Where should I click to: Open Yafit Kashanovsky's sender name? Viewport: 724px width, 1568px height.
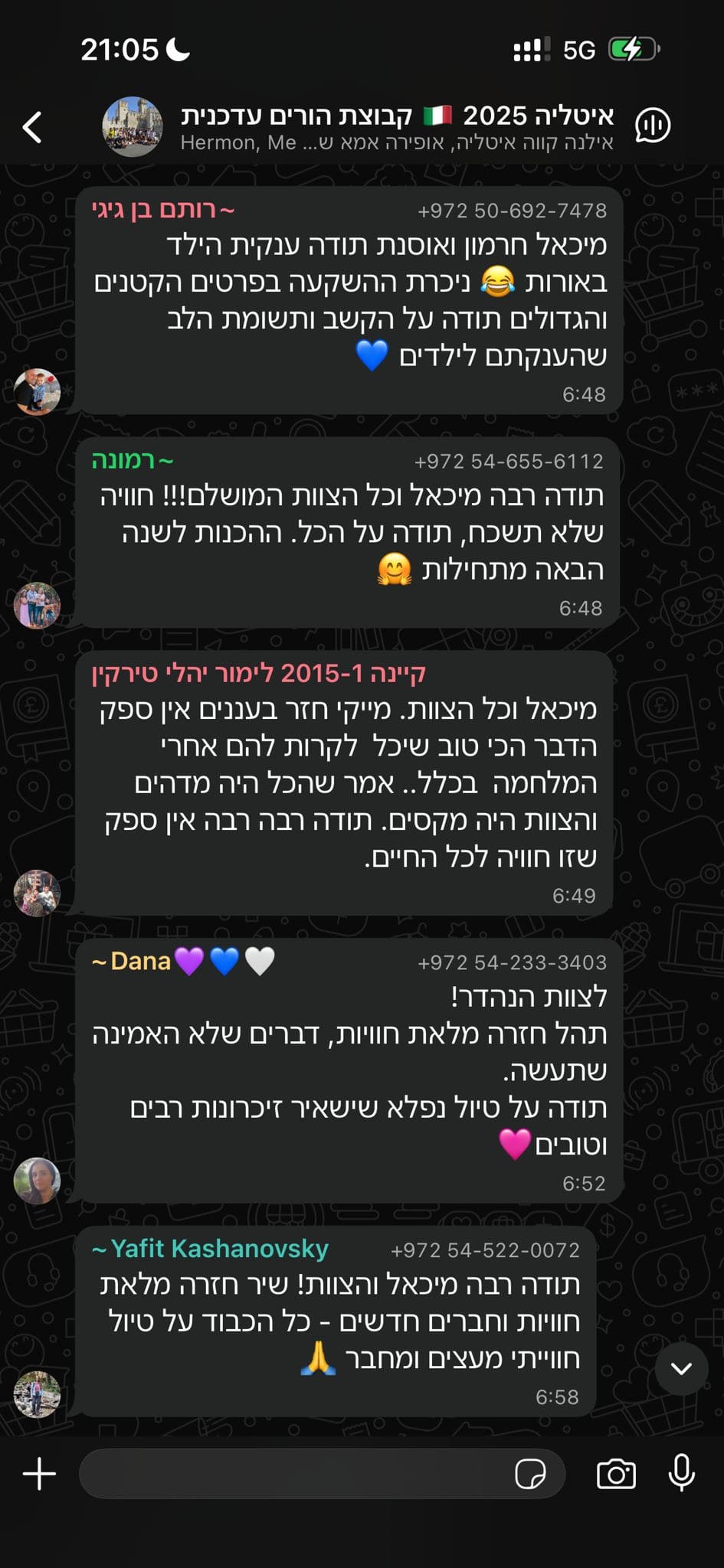coord(211,1249)
